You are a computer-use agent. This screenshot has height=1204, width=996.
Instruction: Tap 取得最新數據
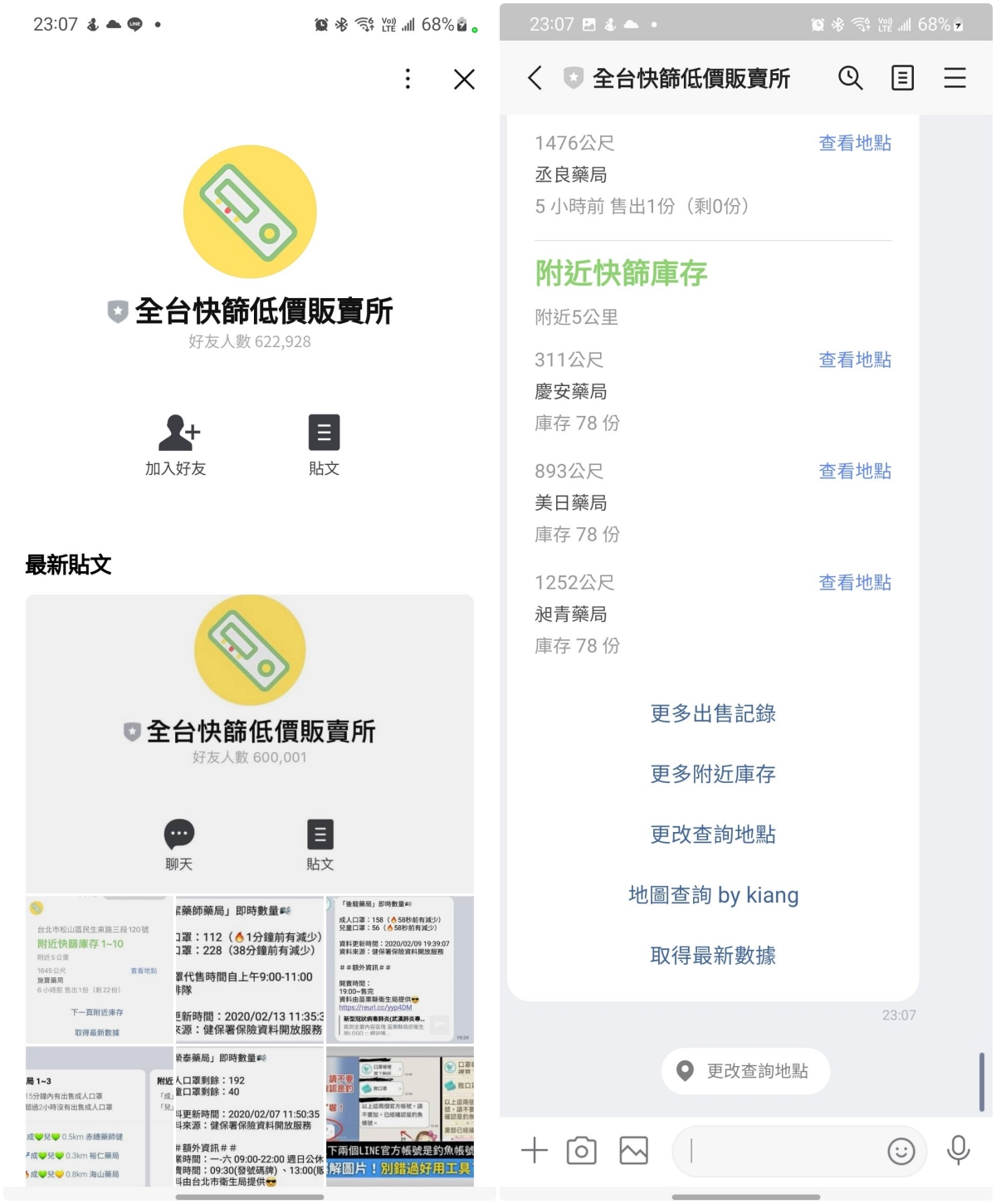point(713,956)
